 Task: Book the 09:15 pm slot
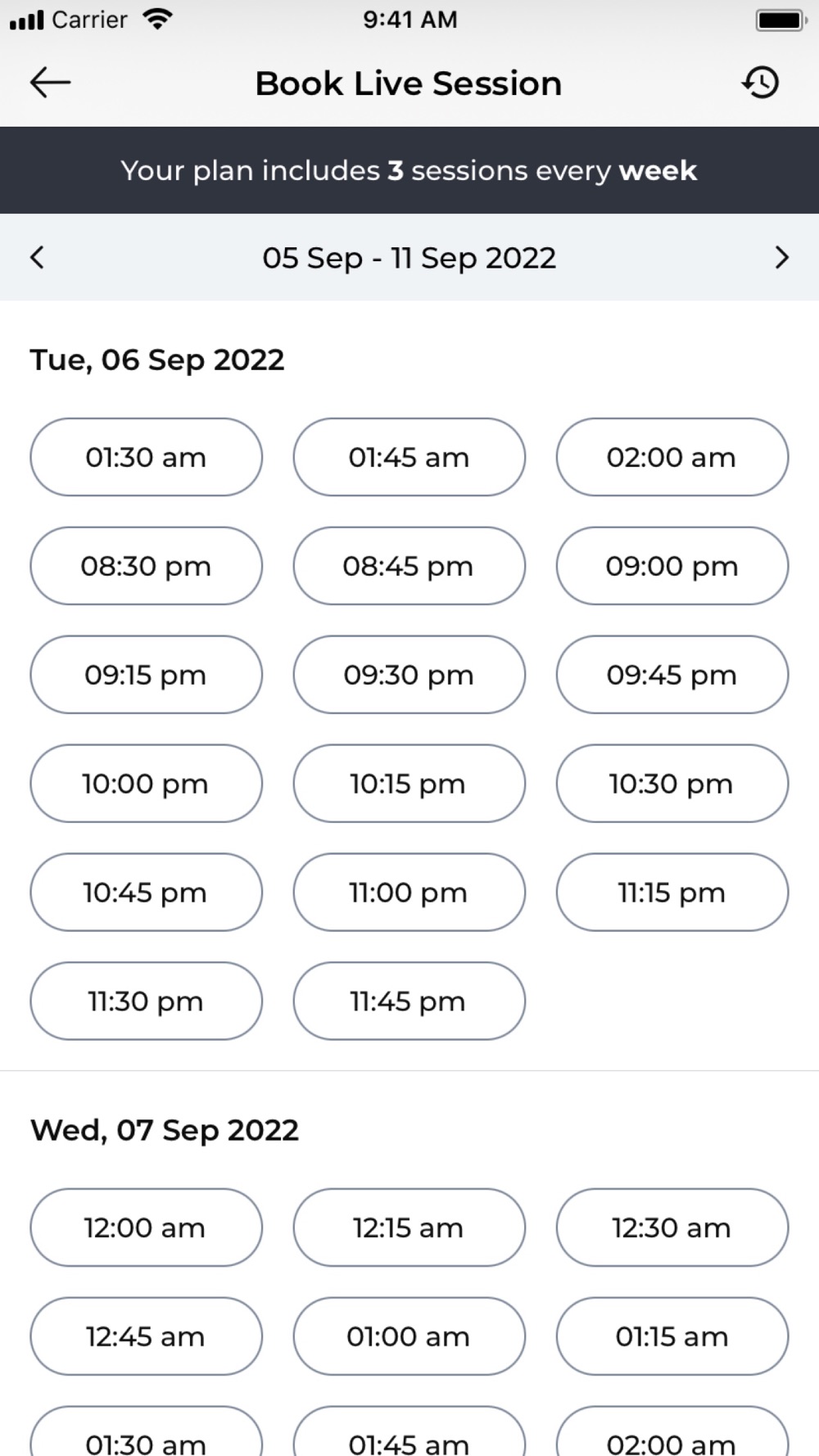(147, 675)
